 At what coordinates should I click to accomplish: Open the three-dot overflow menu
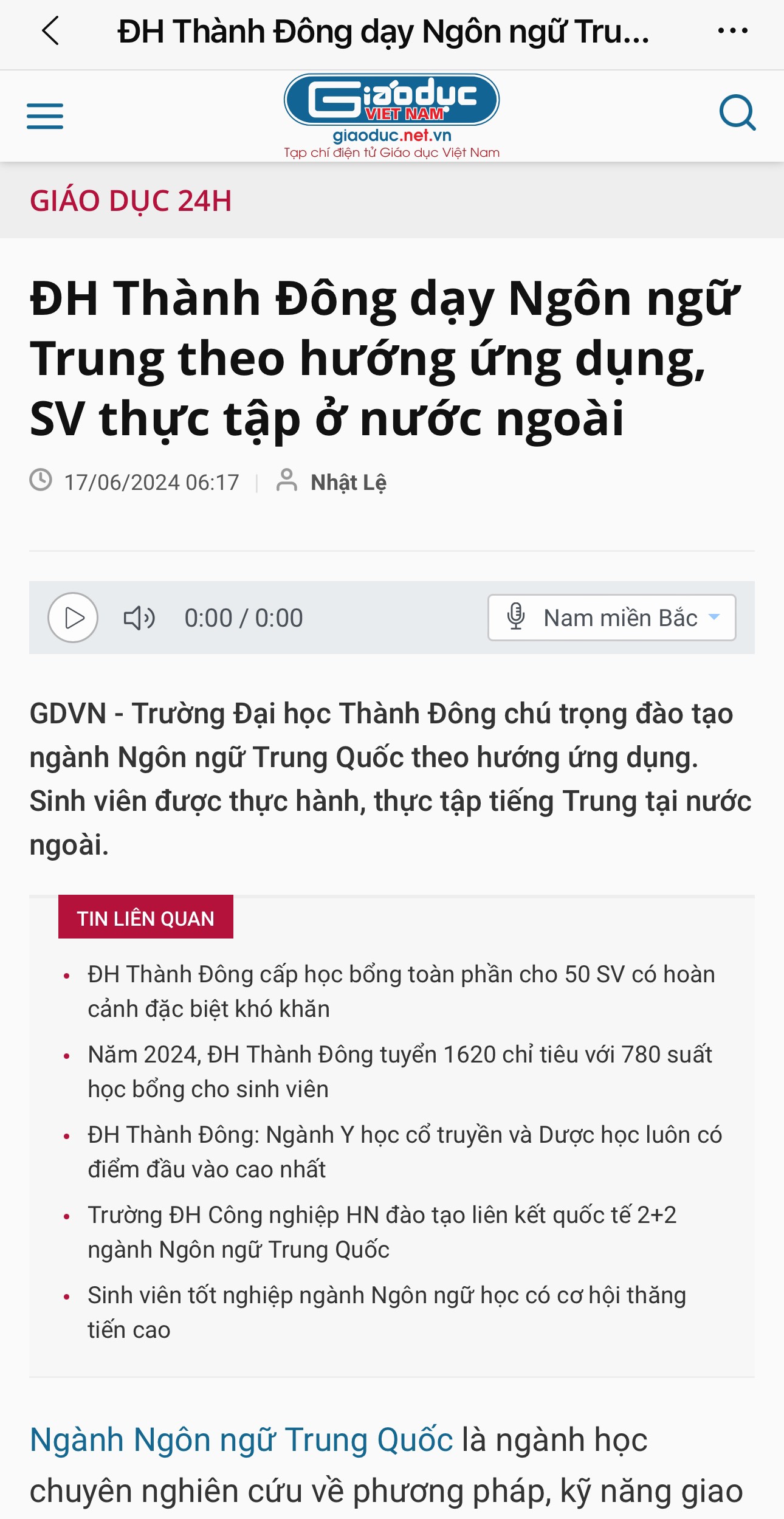click(732, 31)
